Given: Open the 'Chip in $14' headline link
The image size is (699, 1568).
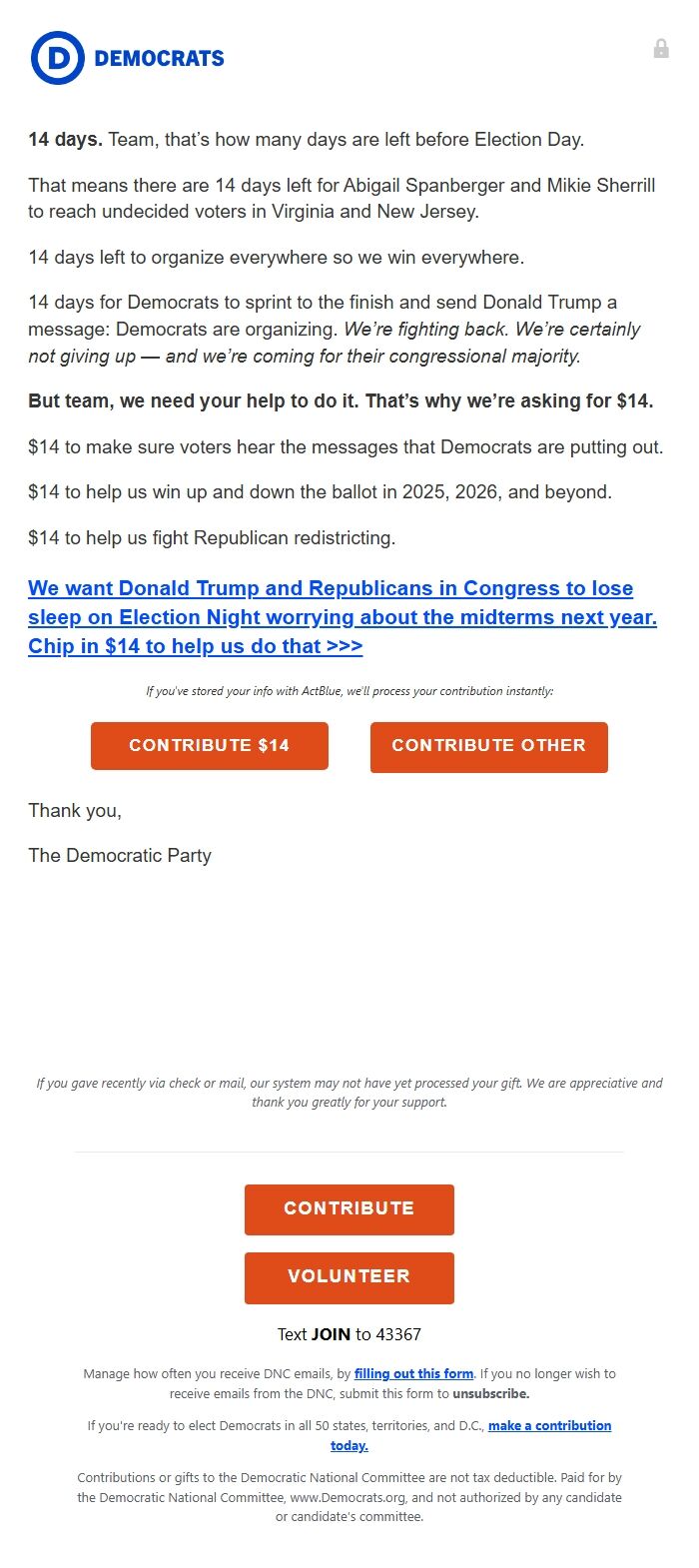Looking at the screenshot, I should (x=343, y=617).
